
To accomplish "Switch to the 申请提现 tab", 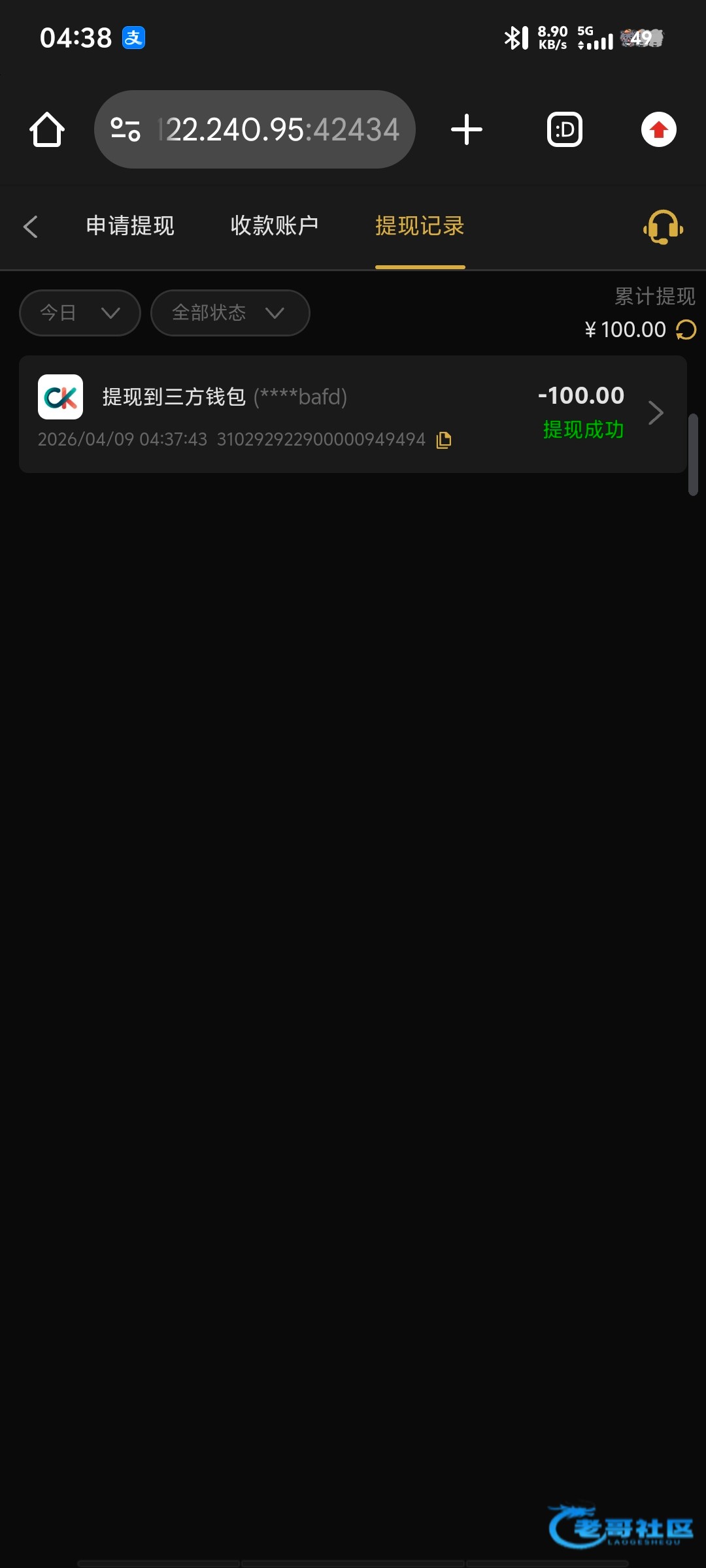I will pyautogui.click(x=130, y=226).
